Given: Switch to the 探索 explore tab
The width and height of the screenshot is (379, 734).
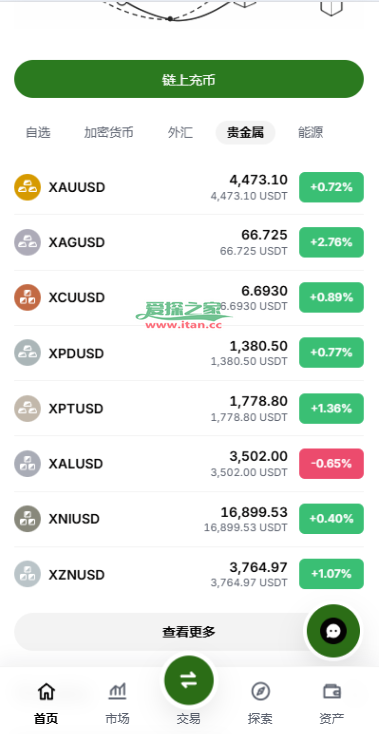Looking at the screenshot, I should coord(260,704).
